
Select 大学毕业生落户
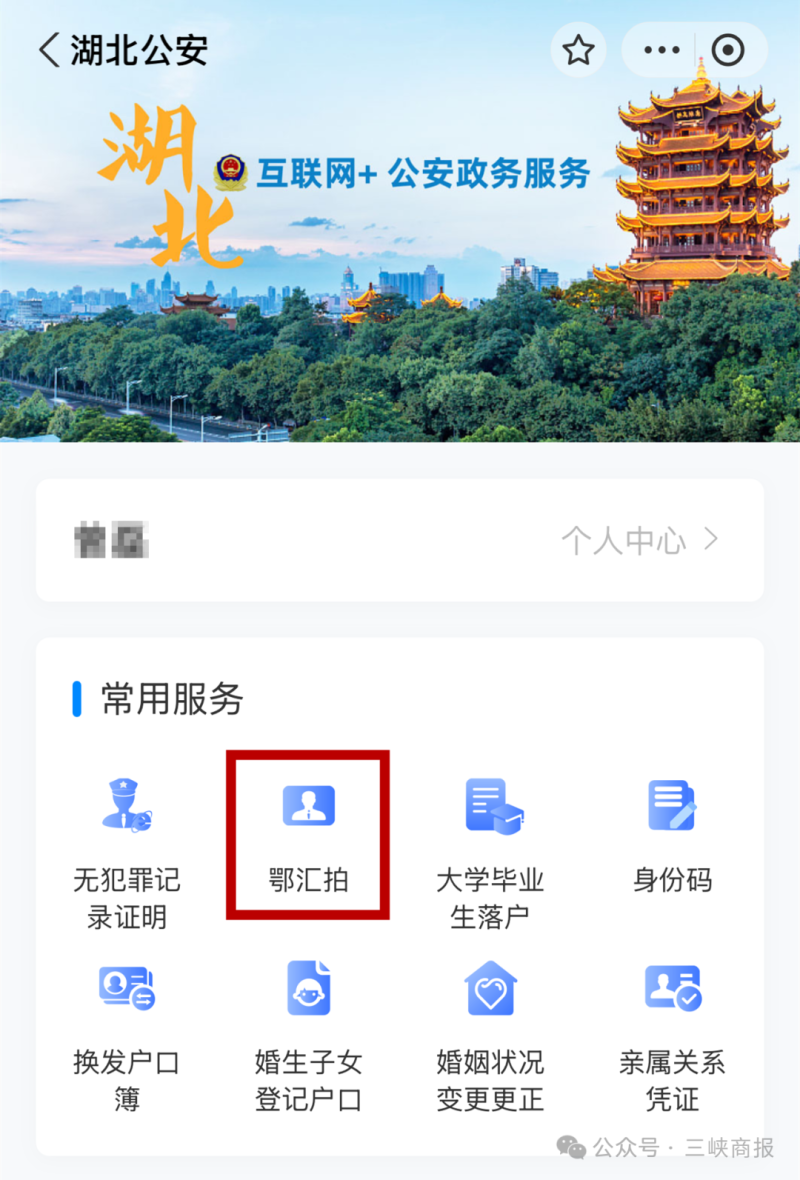pos(490,850)
